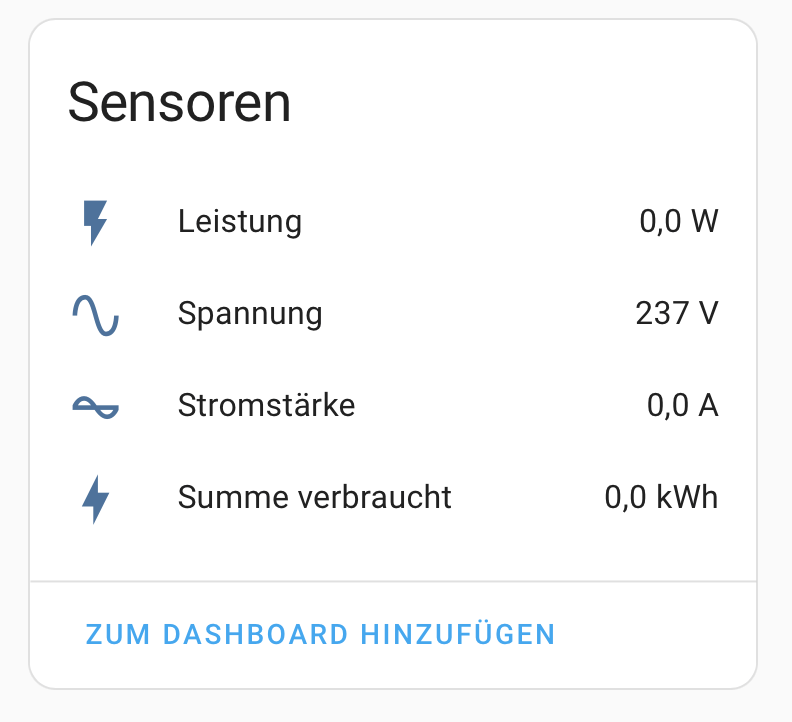This screenshot has height=722, width=792.
Task: Tap Zum Dashboard hinzufügen
Action: point(320,634)
